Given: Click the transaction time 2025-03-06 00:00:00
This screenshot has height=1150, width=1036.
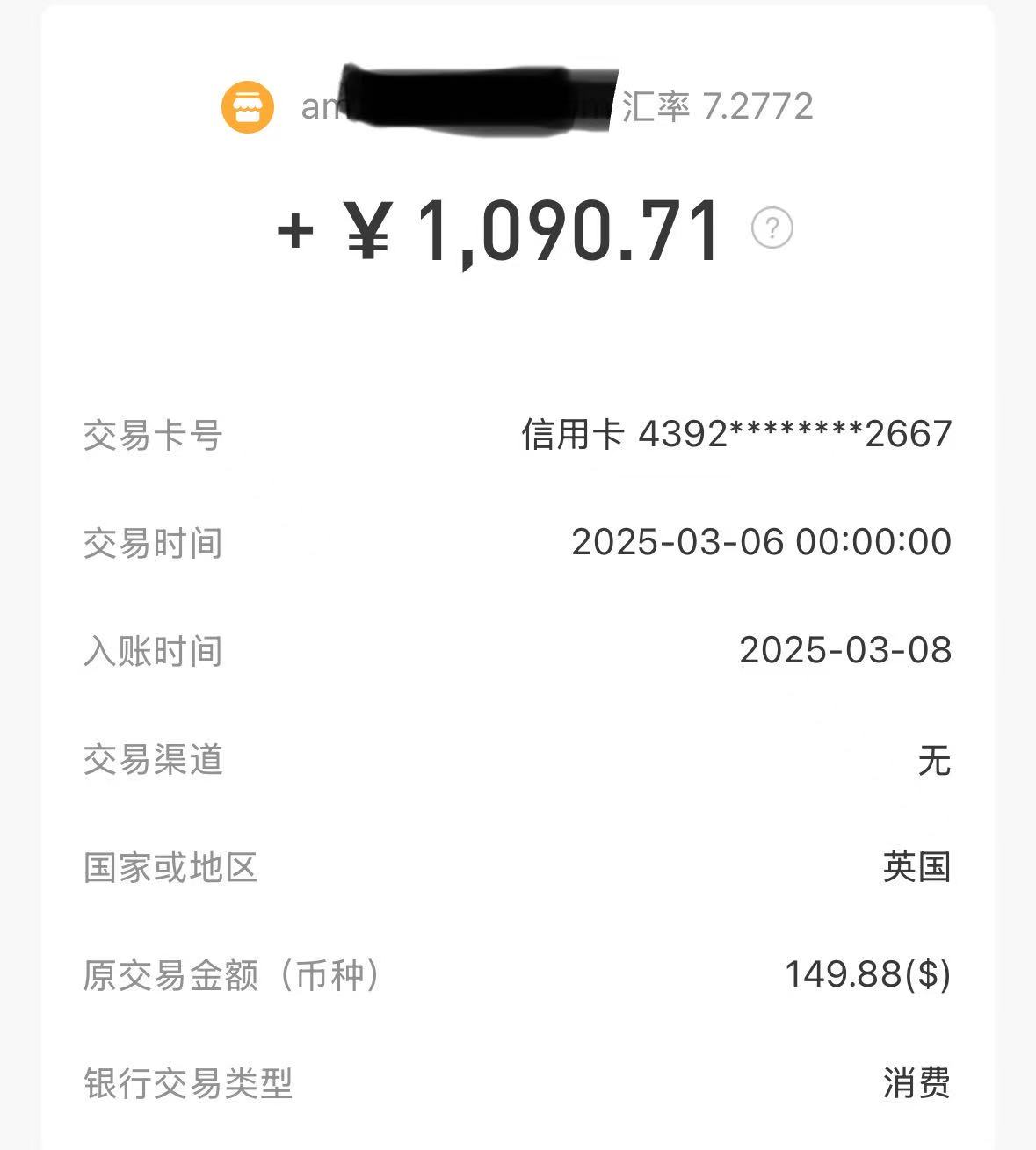Looking at the screenshot, I should [760, 542].
